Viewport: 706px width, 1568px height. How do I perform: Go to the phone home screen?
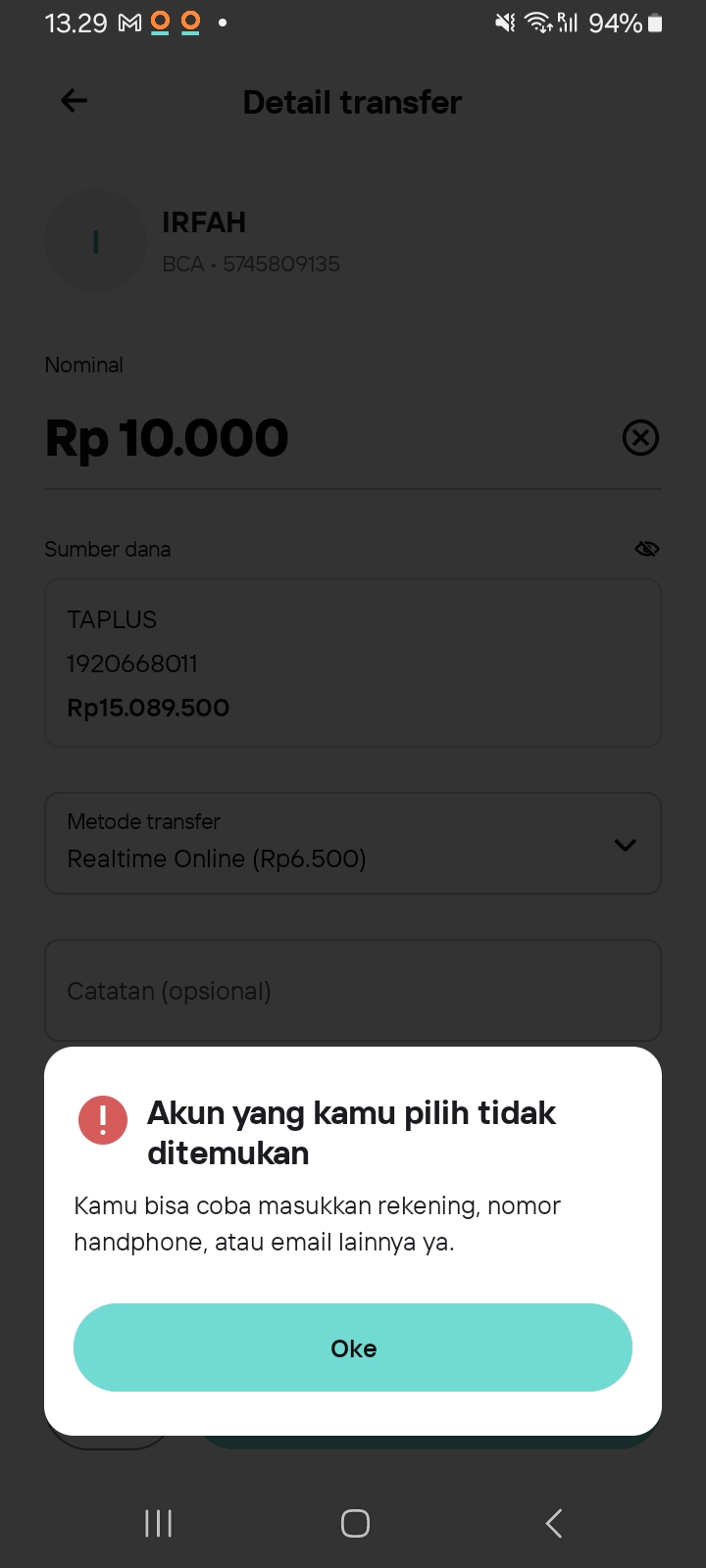(355, 1523)
